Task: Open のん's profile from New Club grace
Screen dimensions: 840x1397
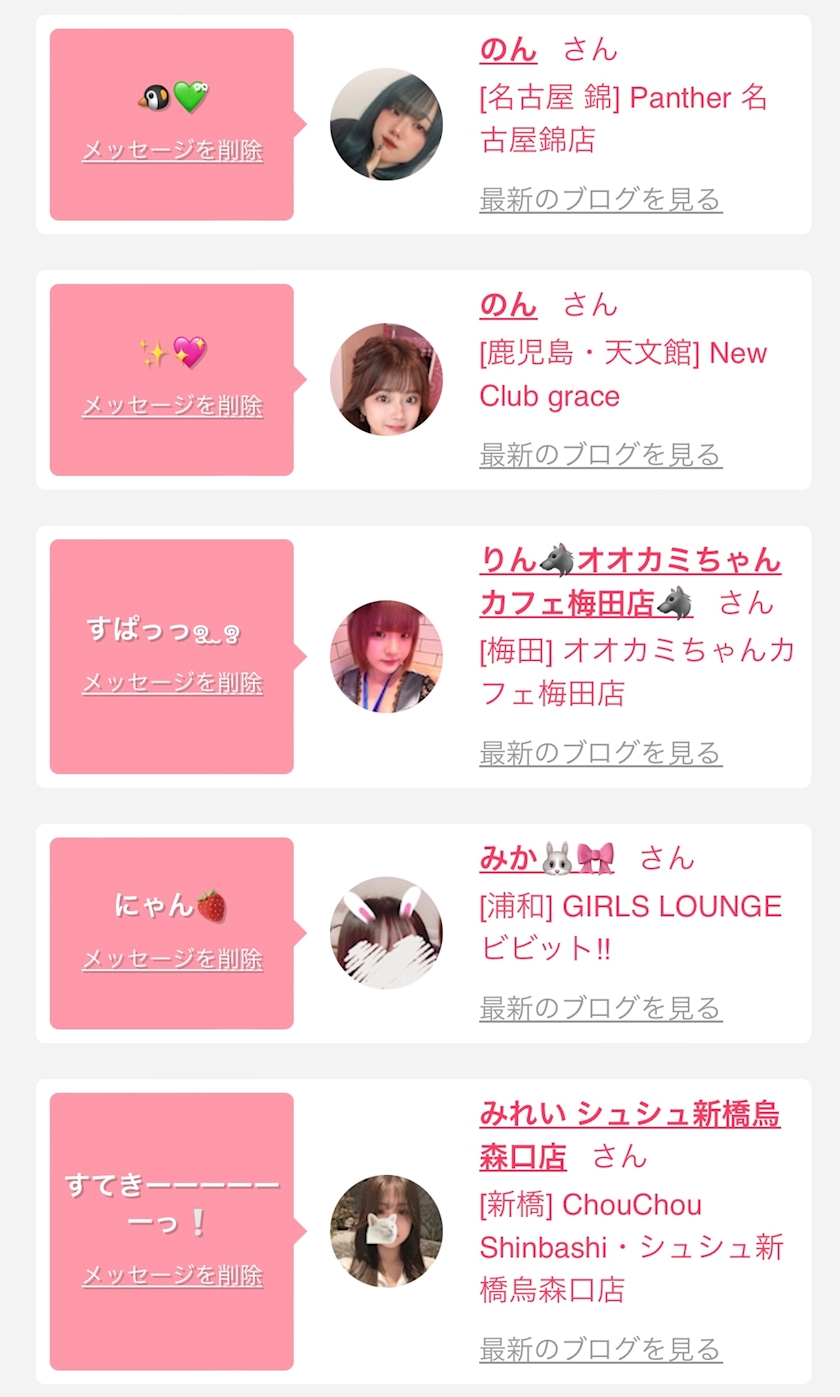Action: (x=508, y=305)
